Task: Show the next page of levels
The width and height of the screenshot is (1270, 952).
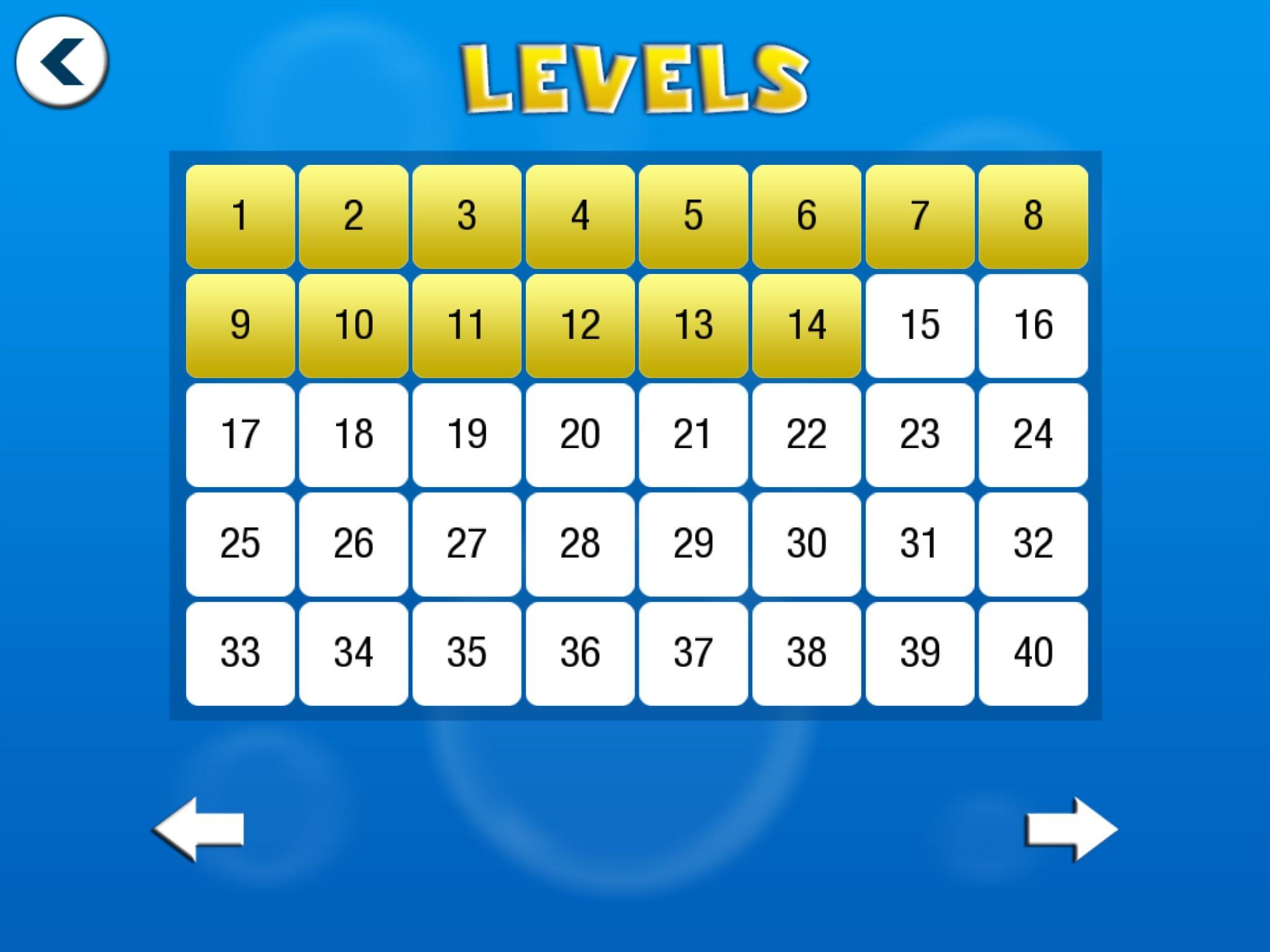Action: tap(1070, 829)
